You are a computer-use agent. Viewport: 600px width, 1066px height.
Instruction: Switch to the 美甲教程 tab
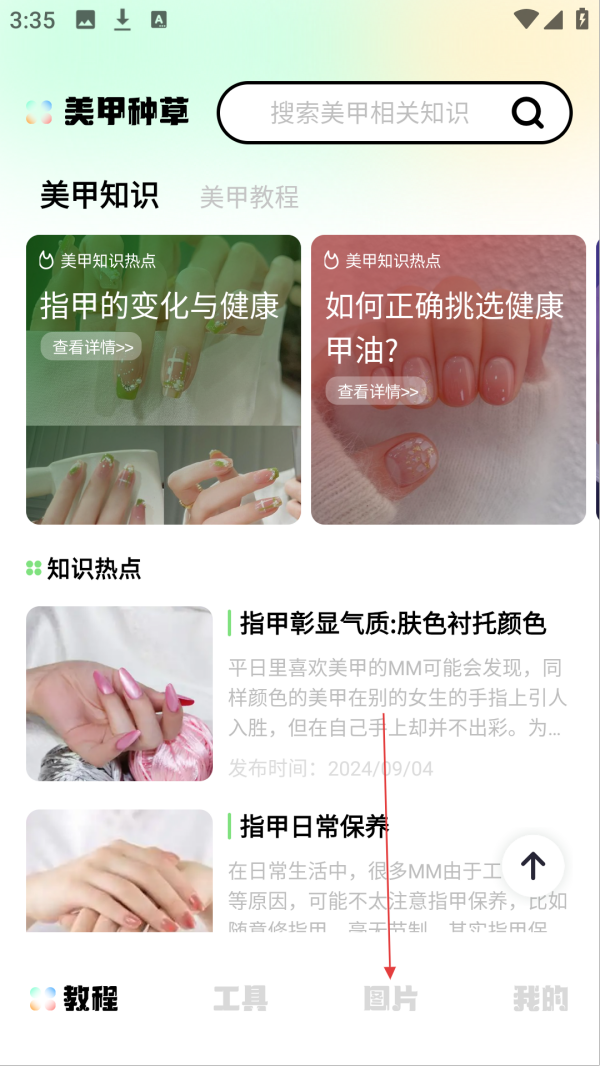pos(249,197)
